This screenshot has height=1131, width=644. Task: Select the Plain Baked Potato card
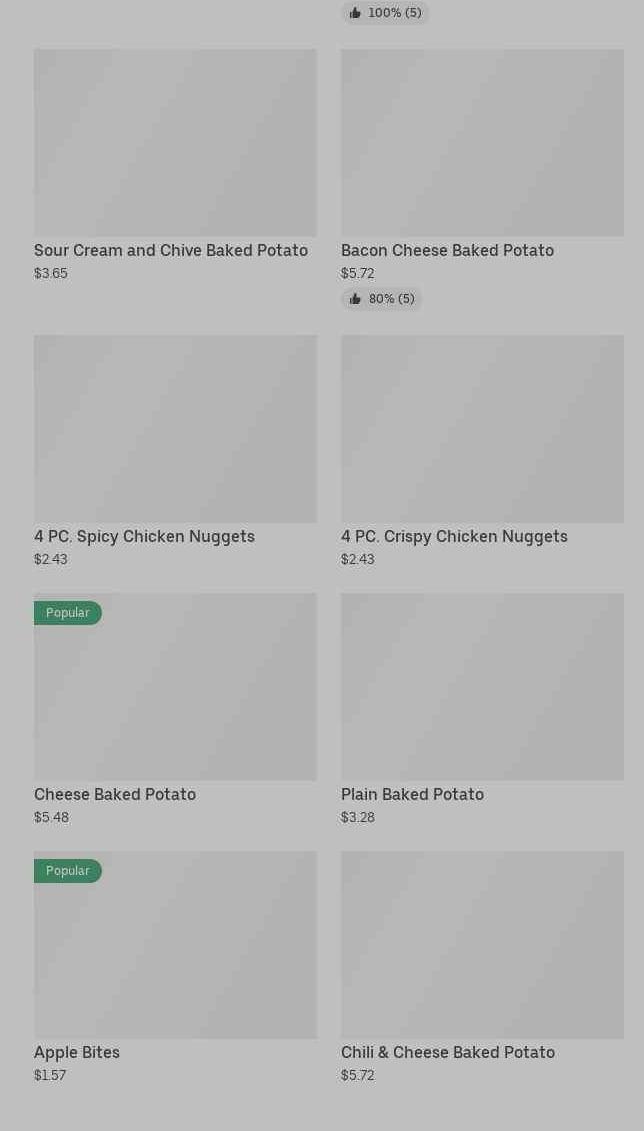(482, 709)
